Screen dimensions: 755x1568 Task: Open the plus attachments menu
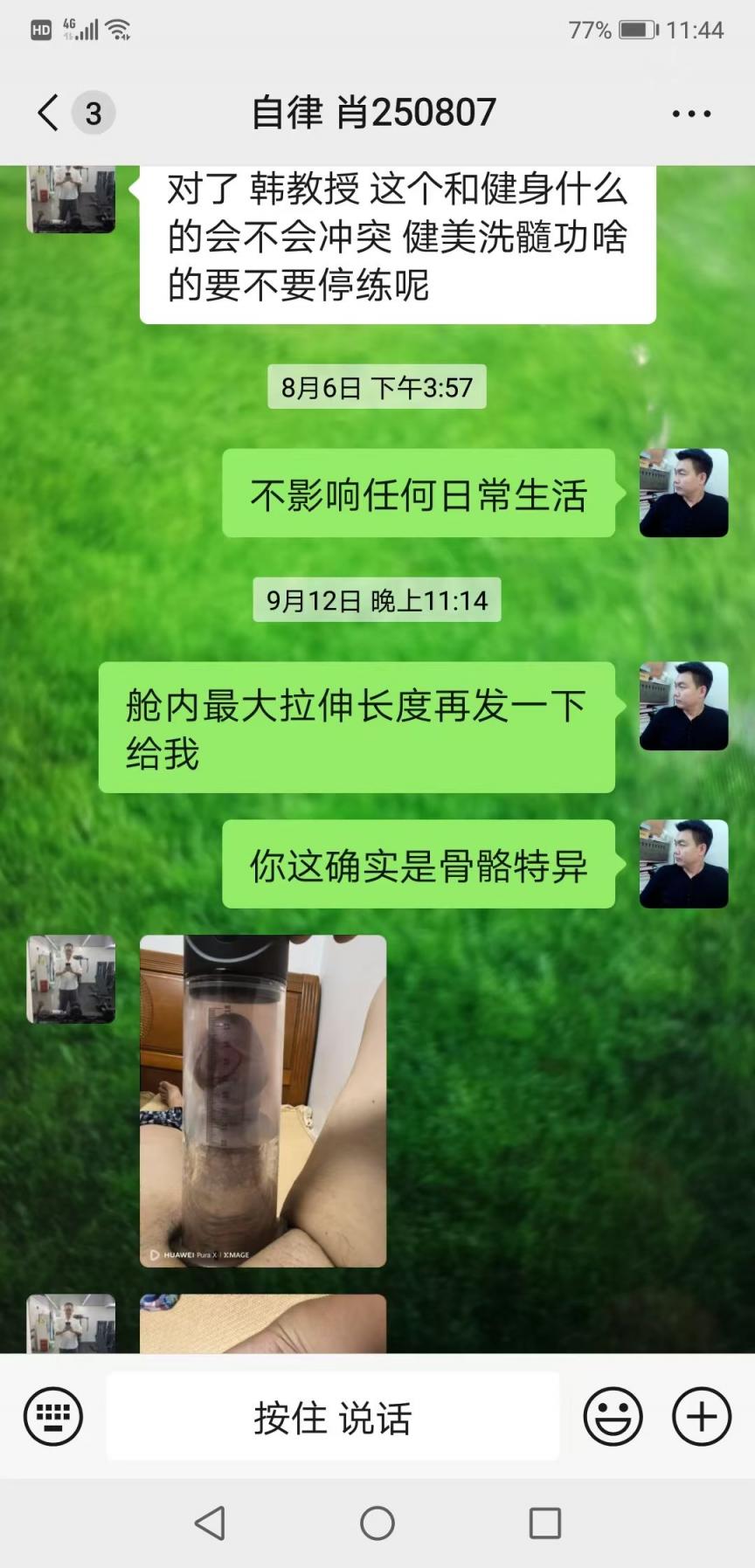701,1416
